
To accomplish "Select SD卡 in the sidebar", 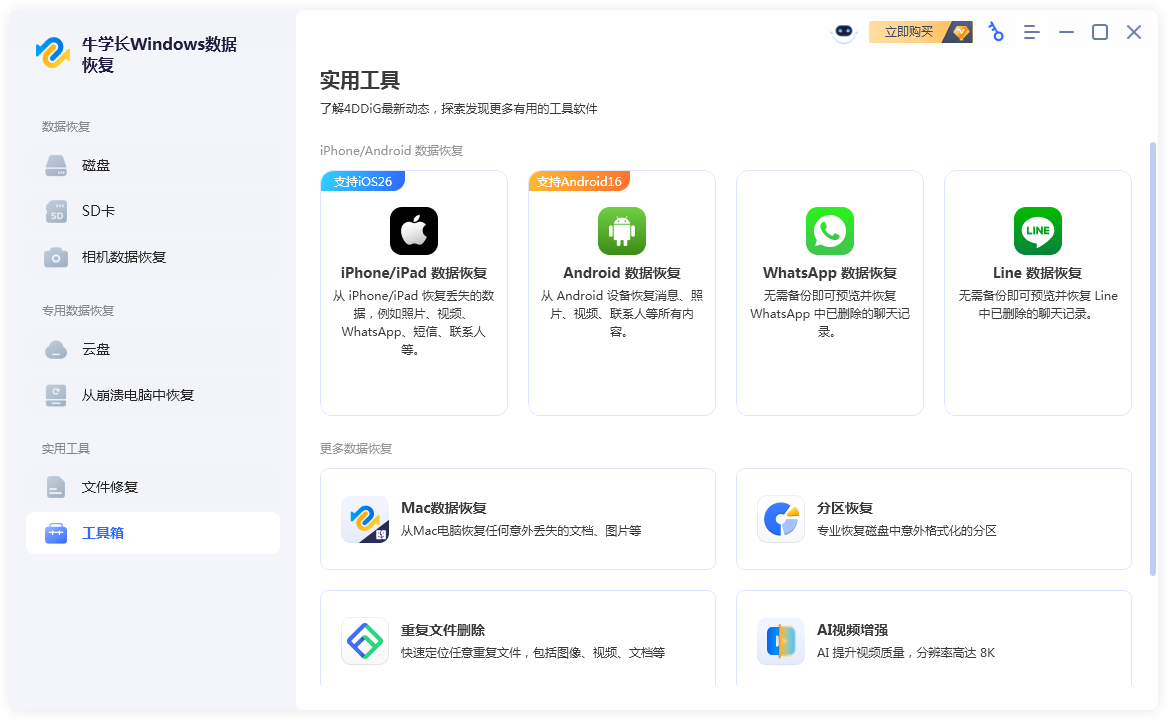I will tap(98, 212).
